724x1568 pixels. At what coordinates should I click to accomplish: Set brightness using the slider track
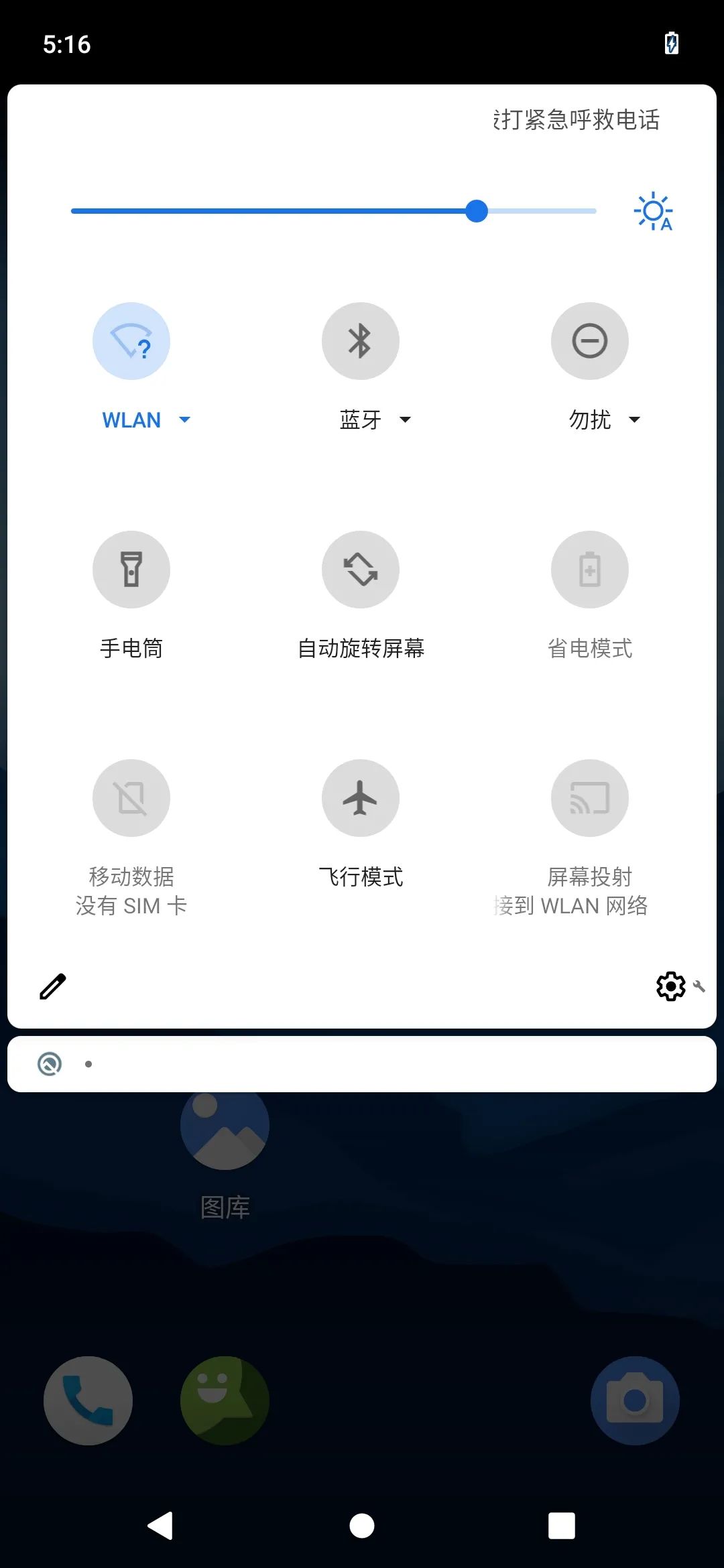pyautogui.click(x=334, y=211)
